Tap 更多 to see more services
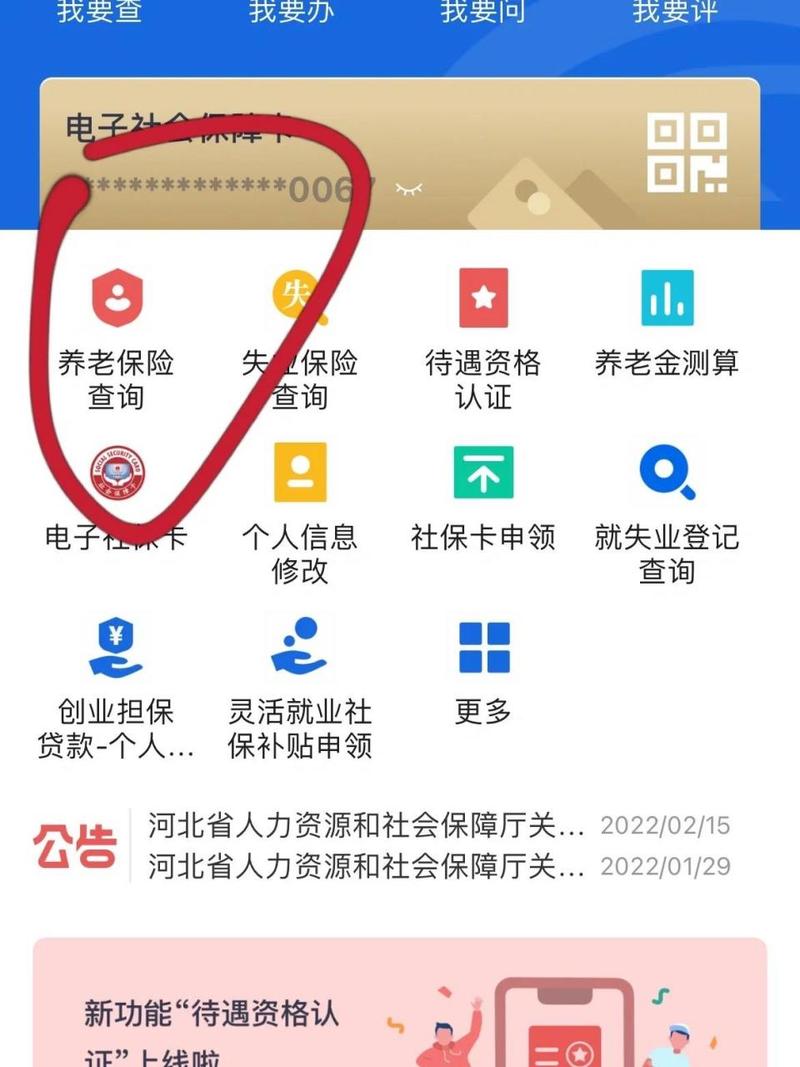The width and height of the screenshot is (800, 1067). [483, 670]
